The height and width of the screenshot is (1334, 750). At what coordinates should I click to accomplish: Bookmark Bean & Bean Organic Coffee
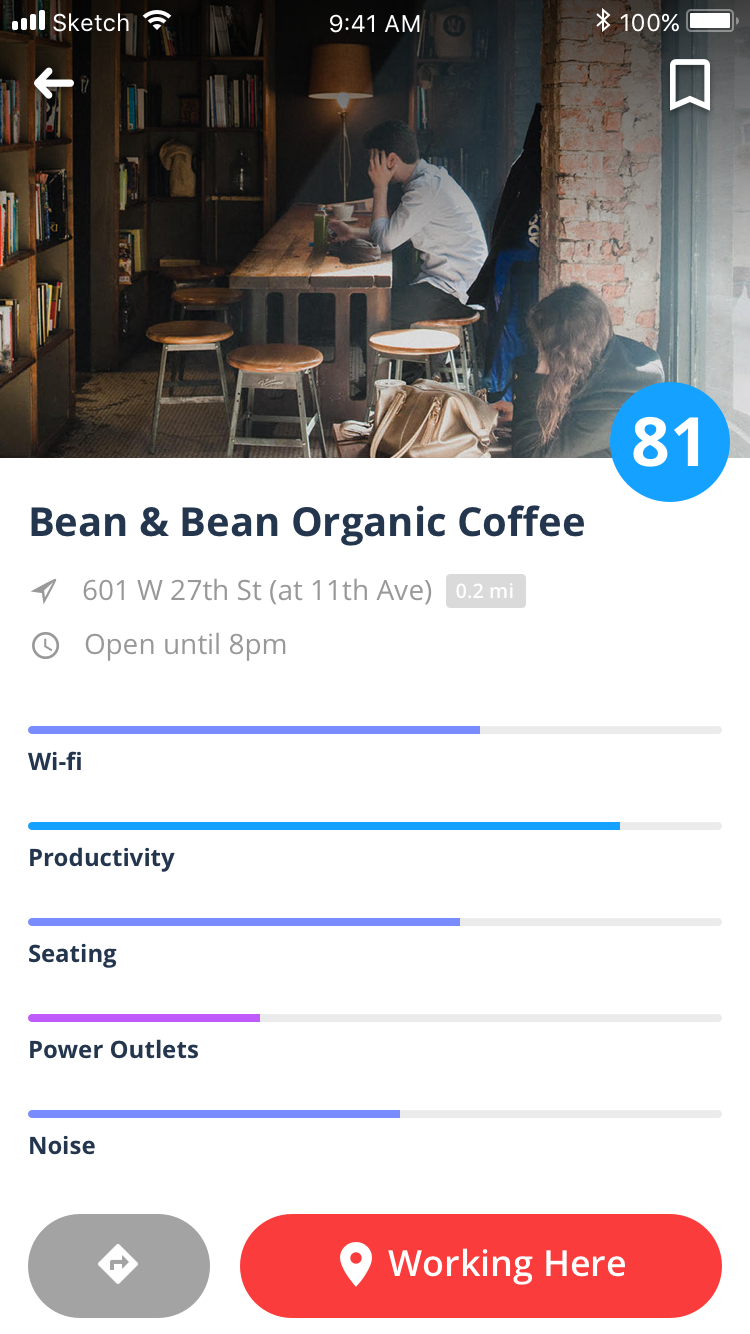tap(689, 85)
